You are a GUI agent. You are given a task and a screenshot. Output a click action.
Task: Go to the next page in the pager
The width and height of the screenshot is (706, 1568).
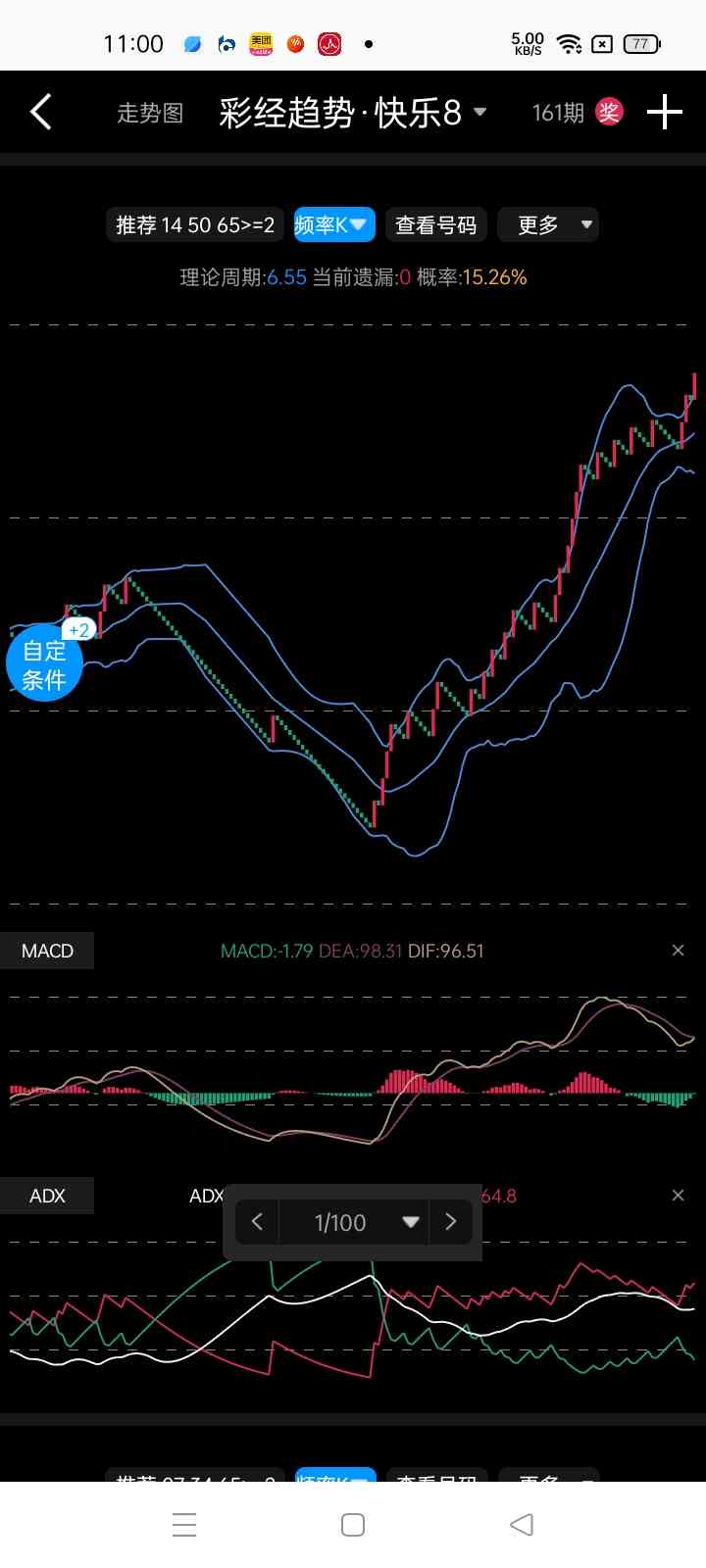tap(451, 1222)
